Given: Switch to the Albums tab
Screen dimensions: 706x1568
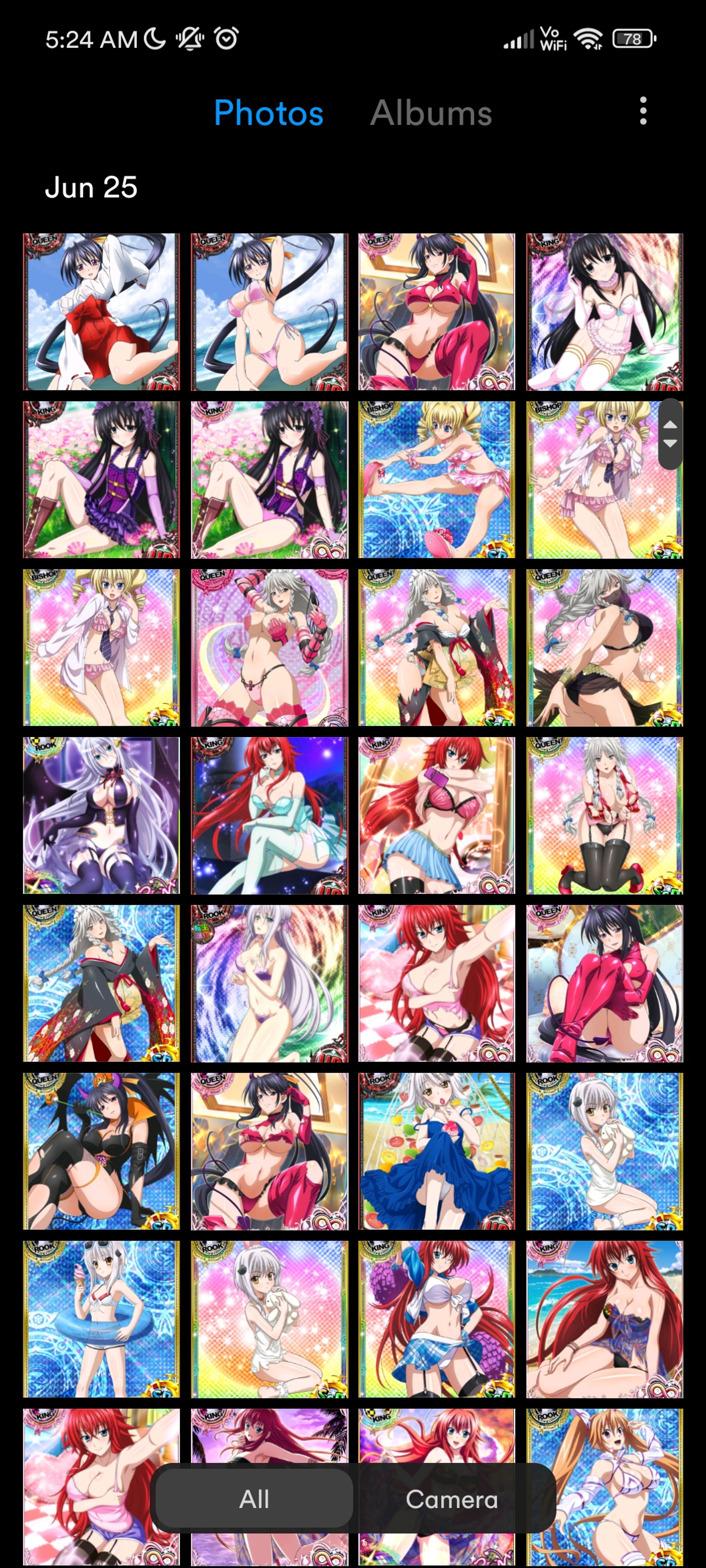Looking at the screenshot, I should point(431,113).
